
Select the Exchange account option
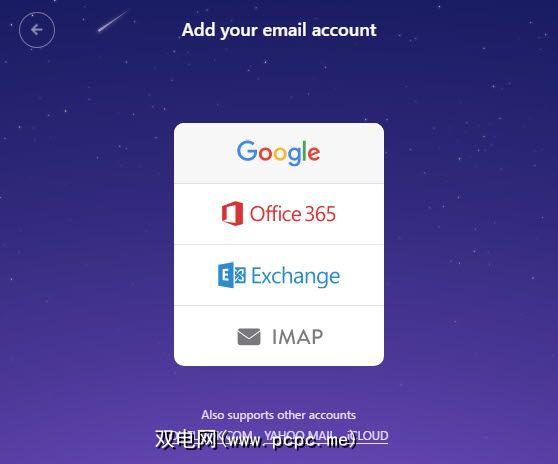(279, 275)
